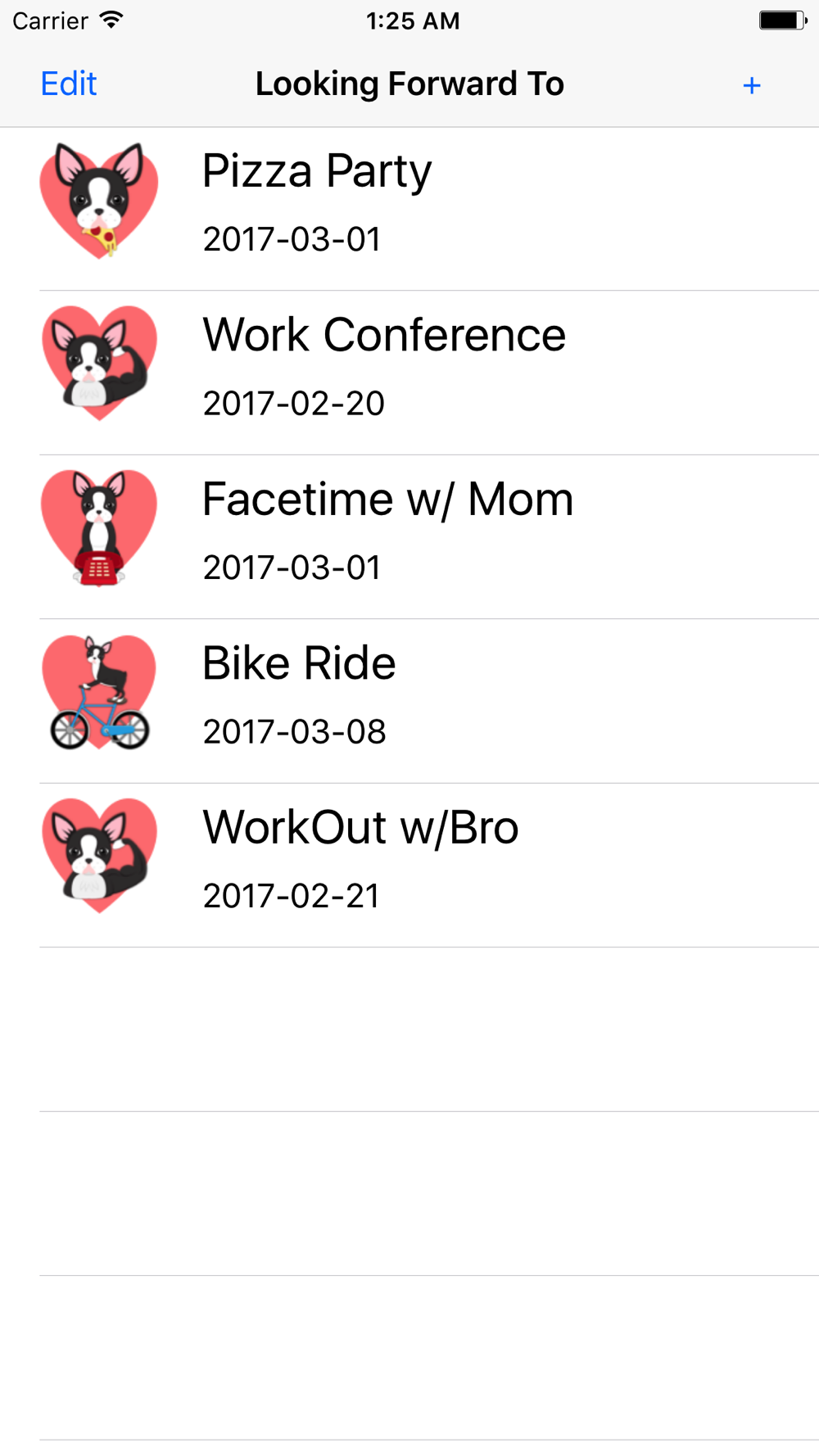819x1456 pixels.
Task: Select the Facetime w/ Mom entry
Action: tap(409, 537)
